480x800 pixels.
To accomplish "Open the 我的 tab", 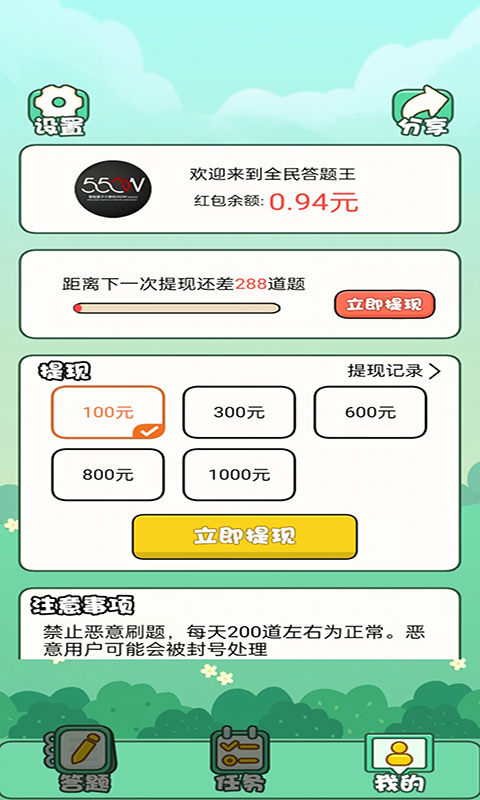I will [x=399, y=763].
